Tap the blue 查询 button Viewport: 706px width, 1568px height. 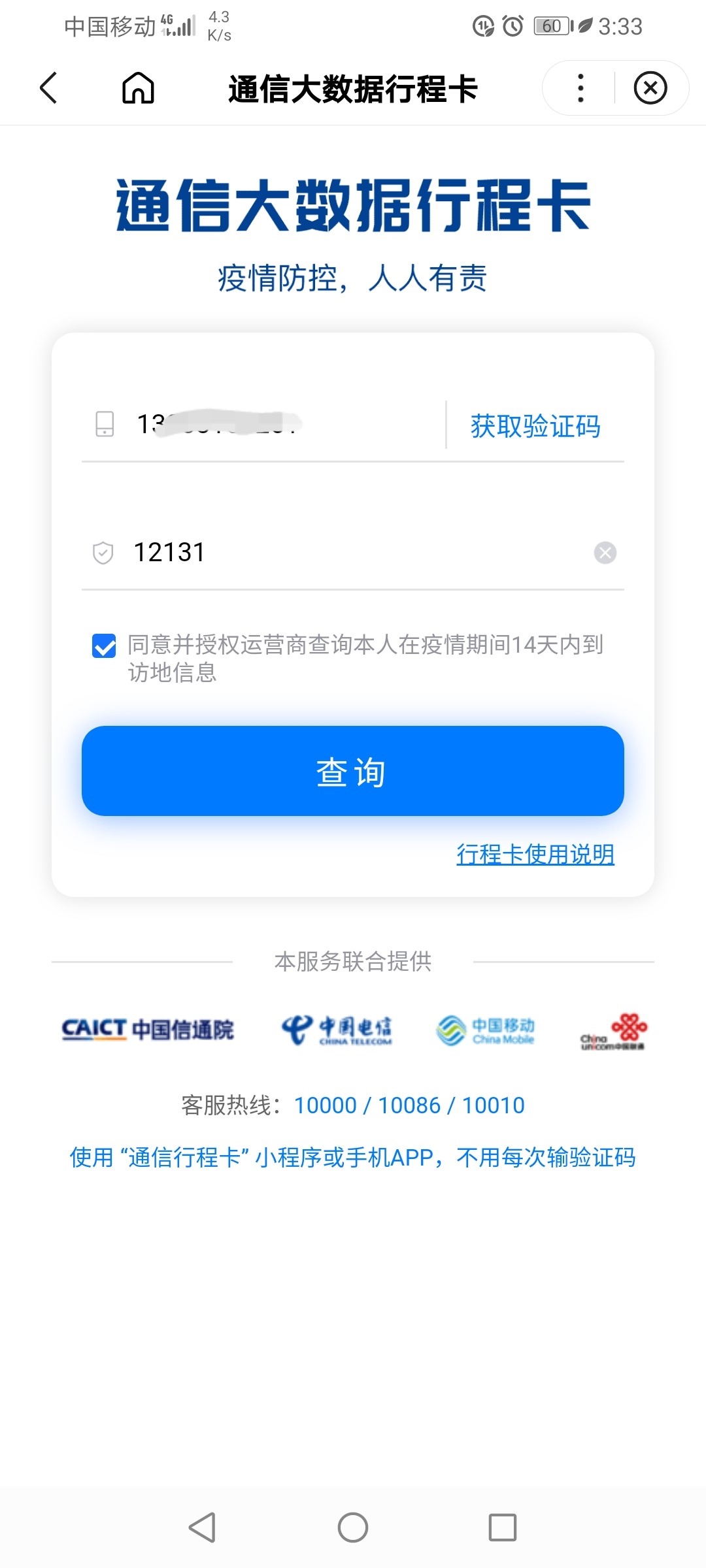coord(353,771)
